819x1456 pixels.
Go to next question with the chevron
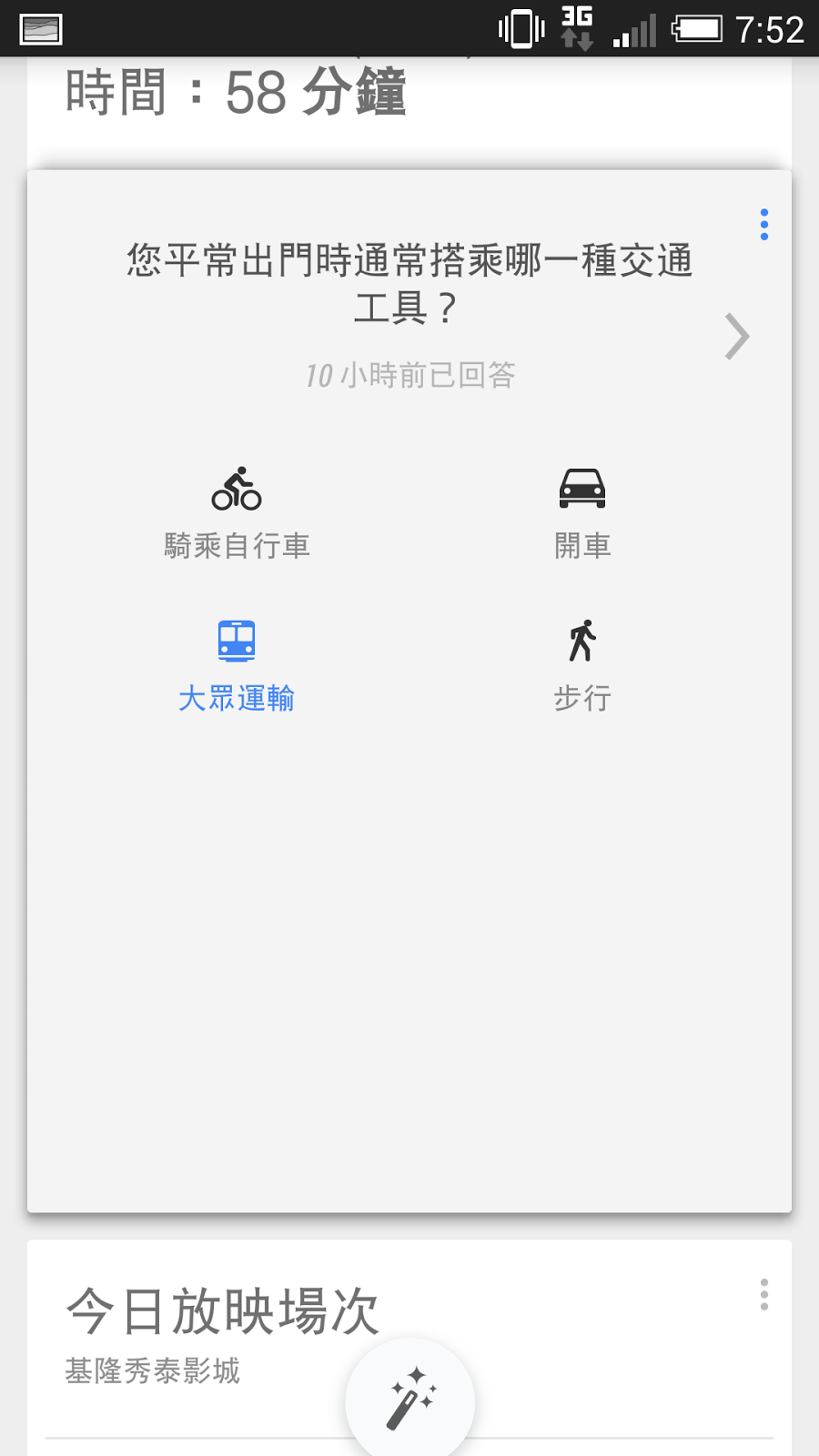point(736,337)
